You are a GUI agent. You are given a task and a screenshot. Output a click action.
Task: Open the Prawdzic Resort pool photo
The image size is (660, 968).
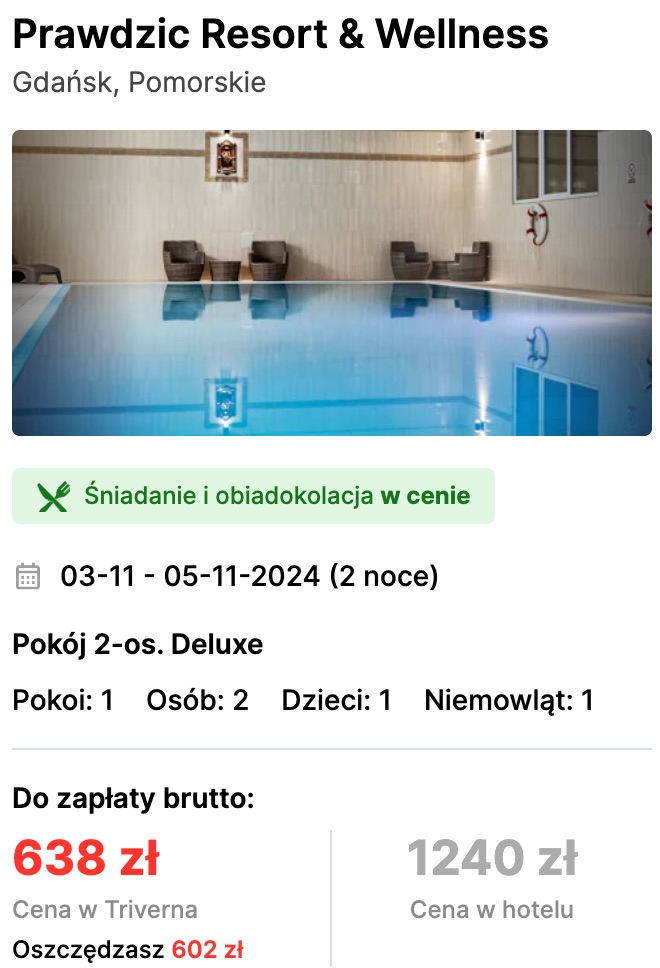(331, 283)
